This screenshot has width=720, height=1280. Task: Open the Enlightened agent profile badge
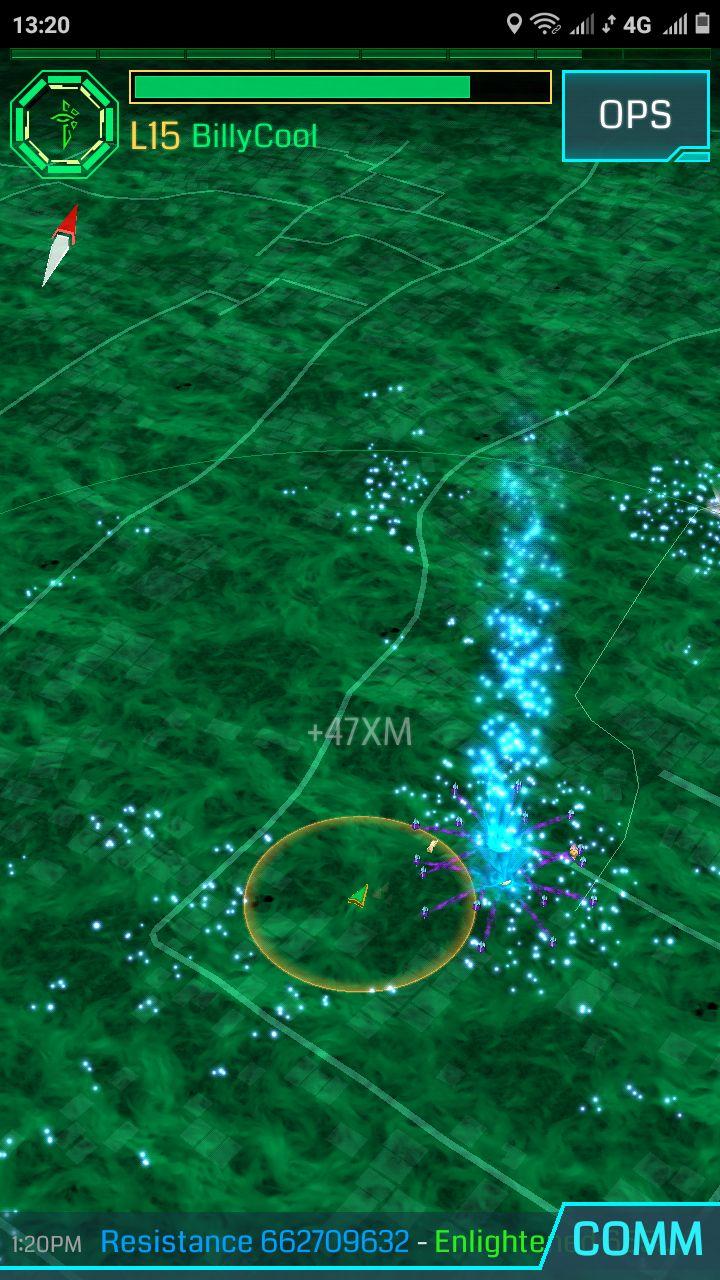(x=64, y=124)
